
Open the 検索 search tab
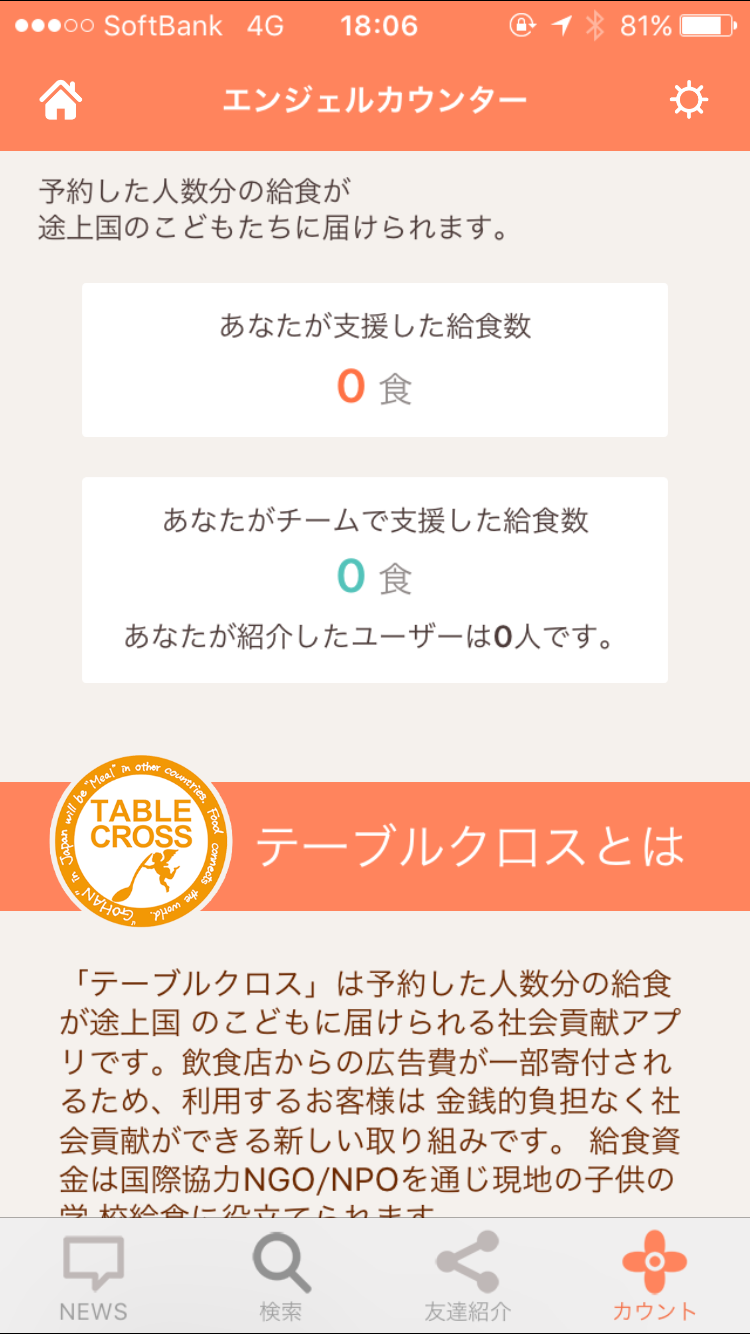pos(281,1276)
